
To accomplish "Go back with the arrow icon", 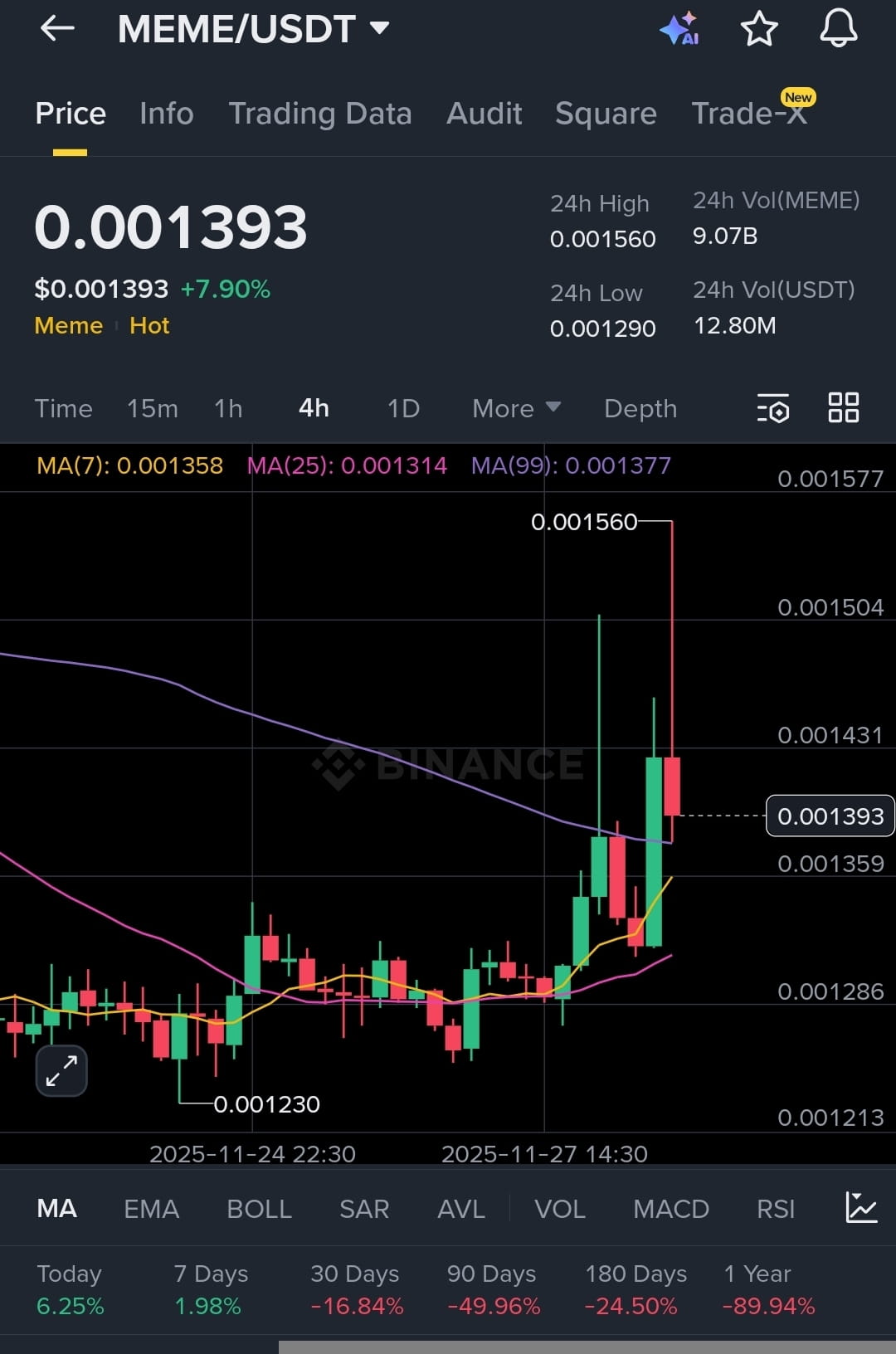I will point(57,29).
